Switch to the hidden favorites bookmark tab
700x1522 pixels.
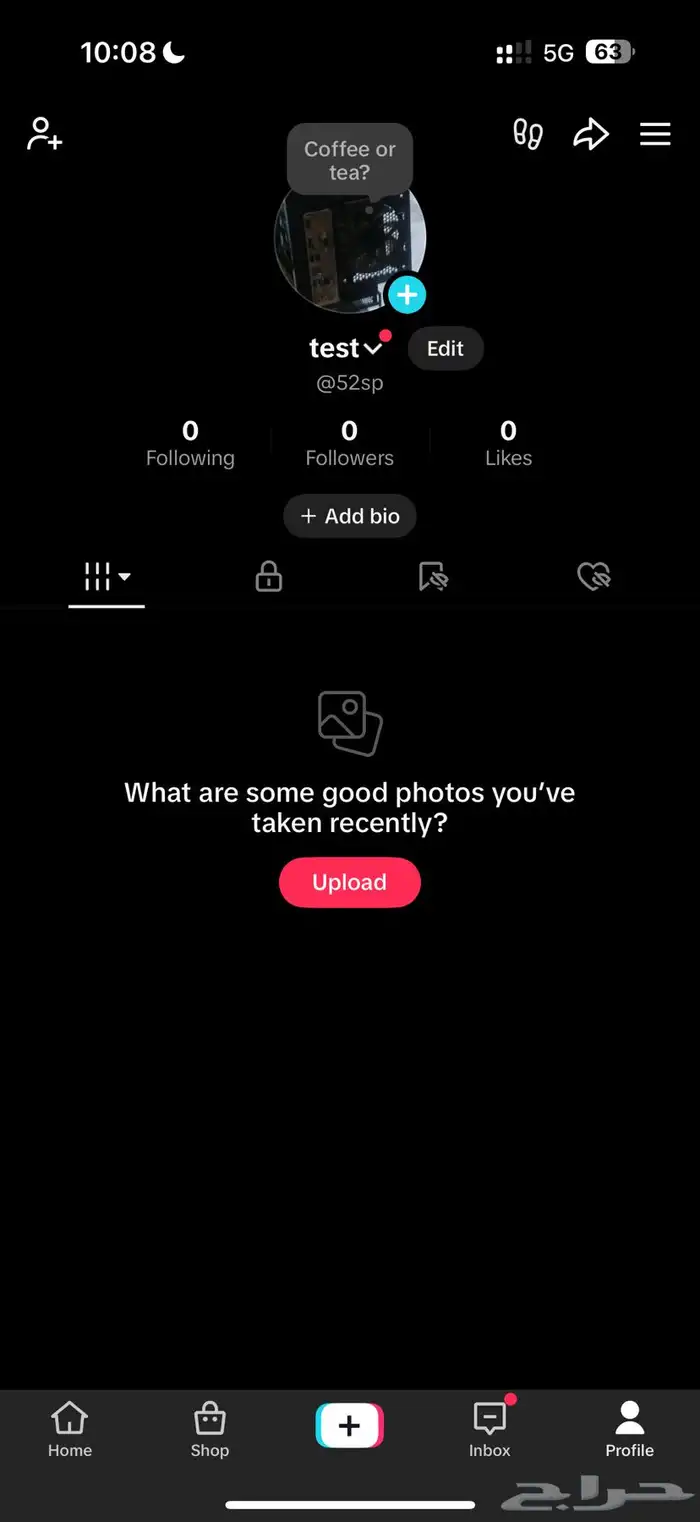pyautogui.click(x=432, y=576)
